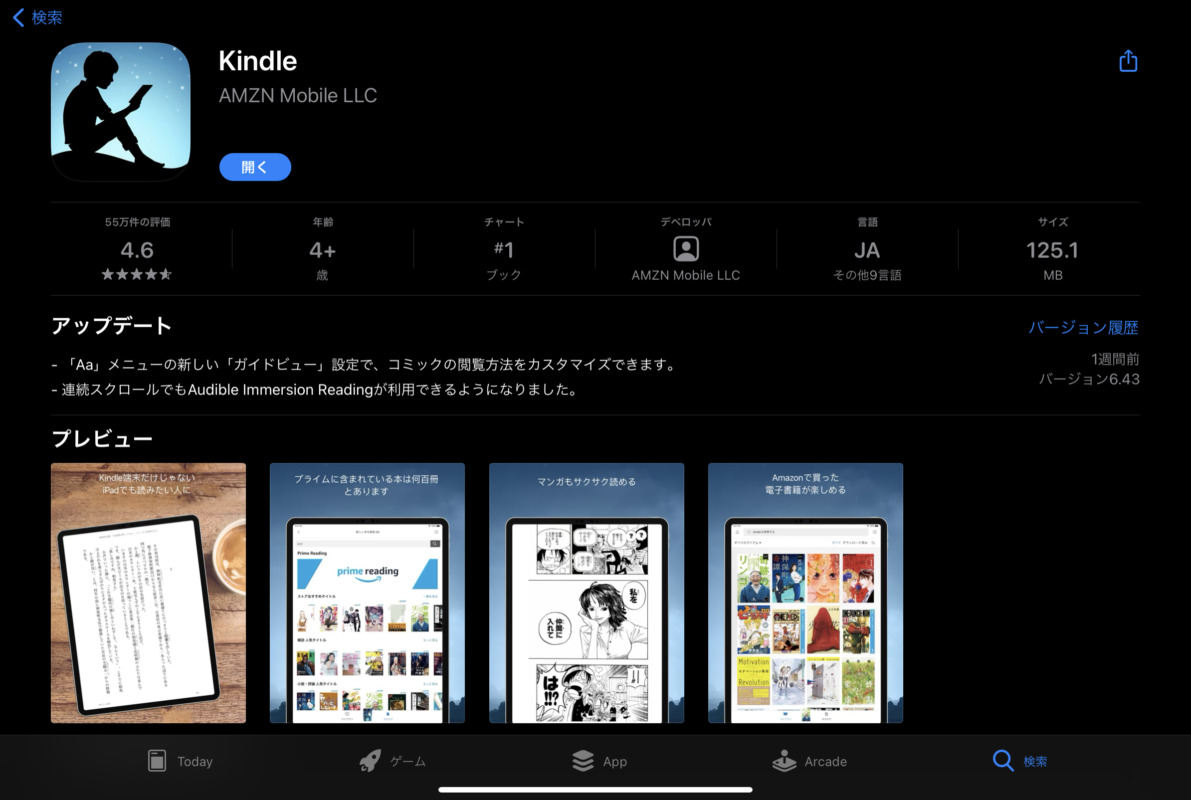Open the Kindle端末だけじゃない preview screenshot

click(148, 592)
